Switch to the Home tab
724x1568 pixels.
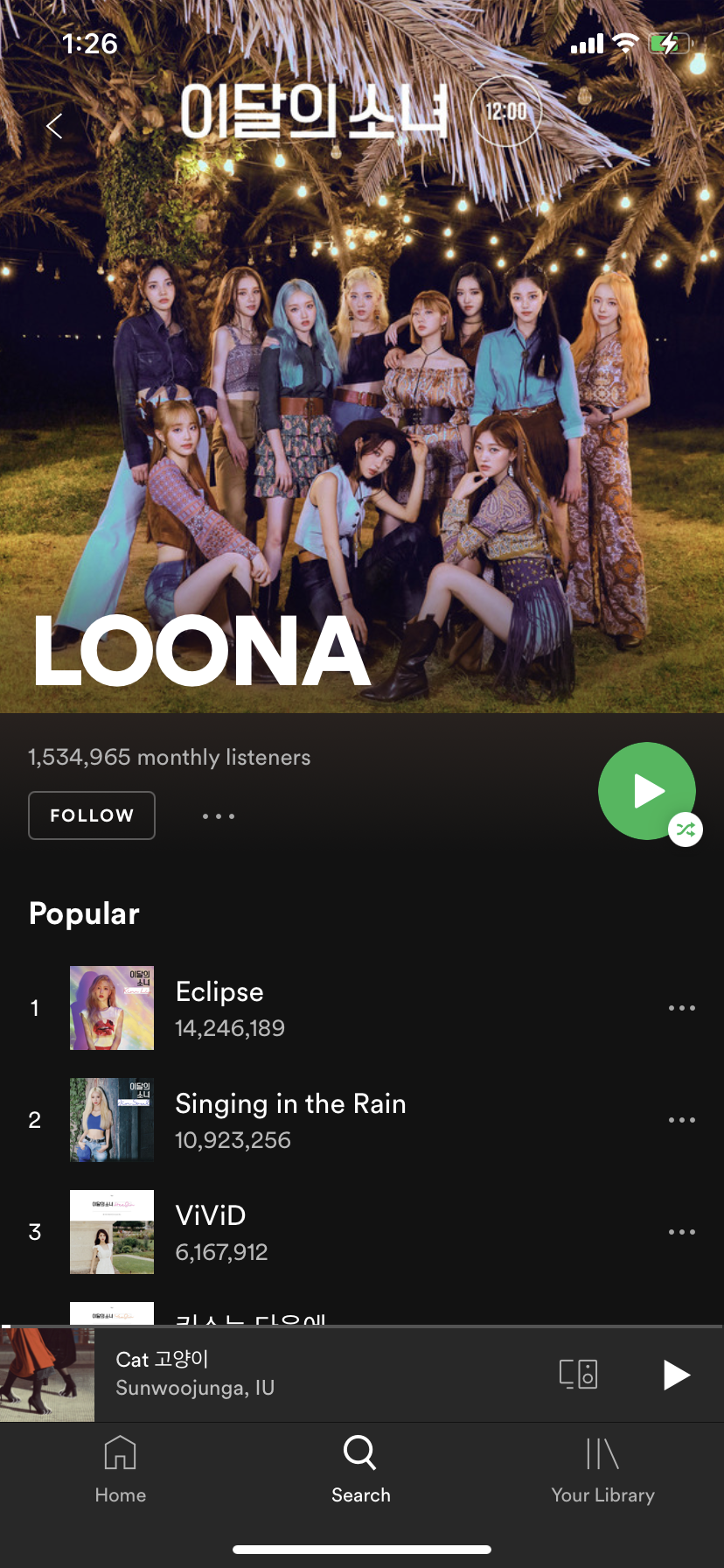click(121, 1470)
